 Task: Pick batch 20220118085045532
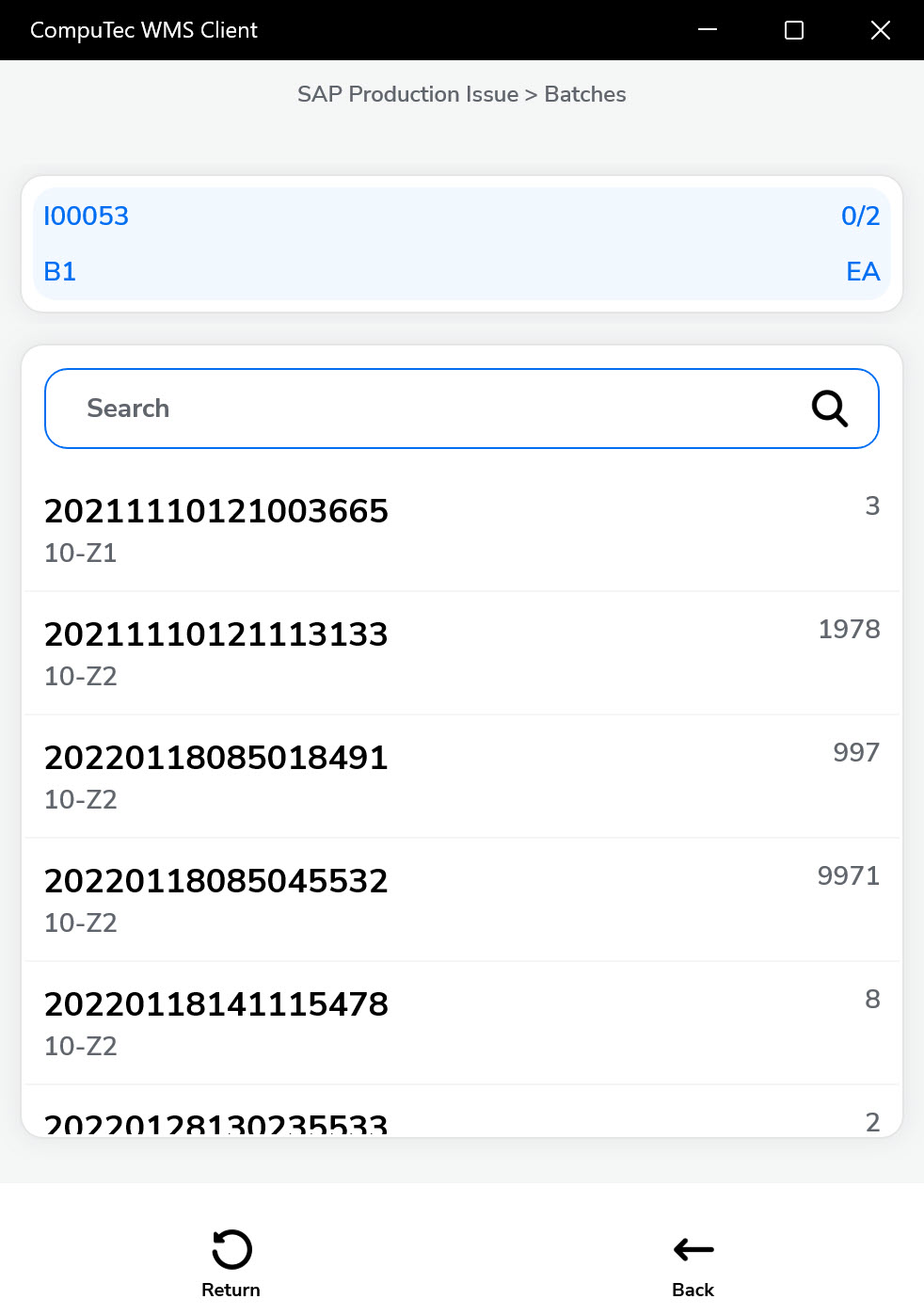pos(461,900)
